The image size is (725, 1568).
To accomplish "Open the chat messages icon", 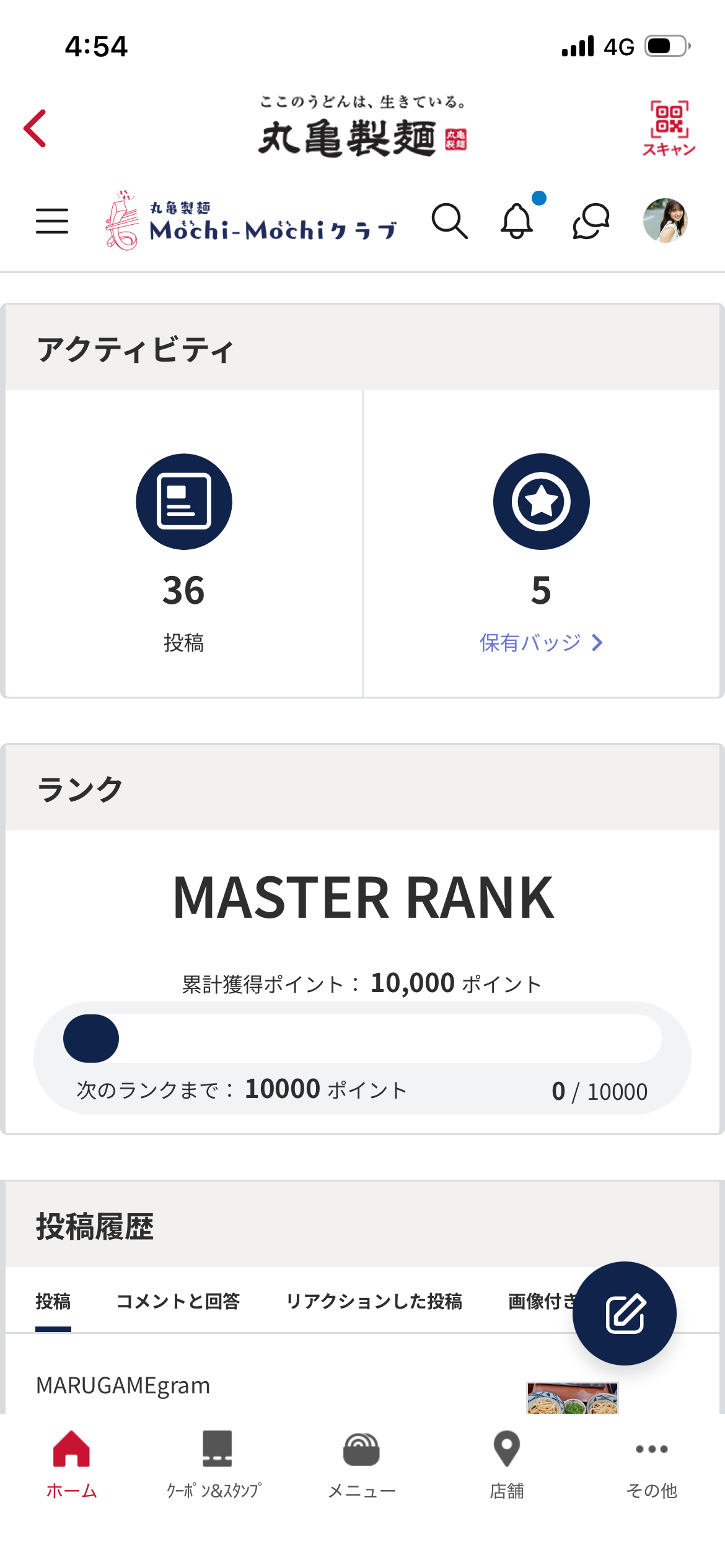I will [x=591, y=221].
